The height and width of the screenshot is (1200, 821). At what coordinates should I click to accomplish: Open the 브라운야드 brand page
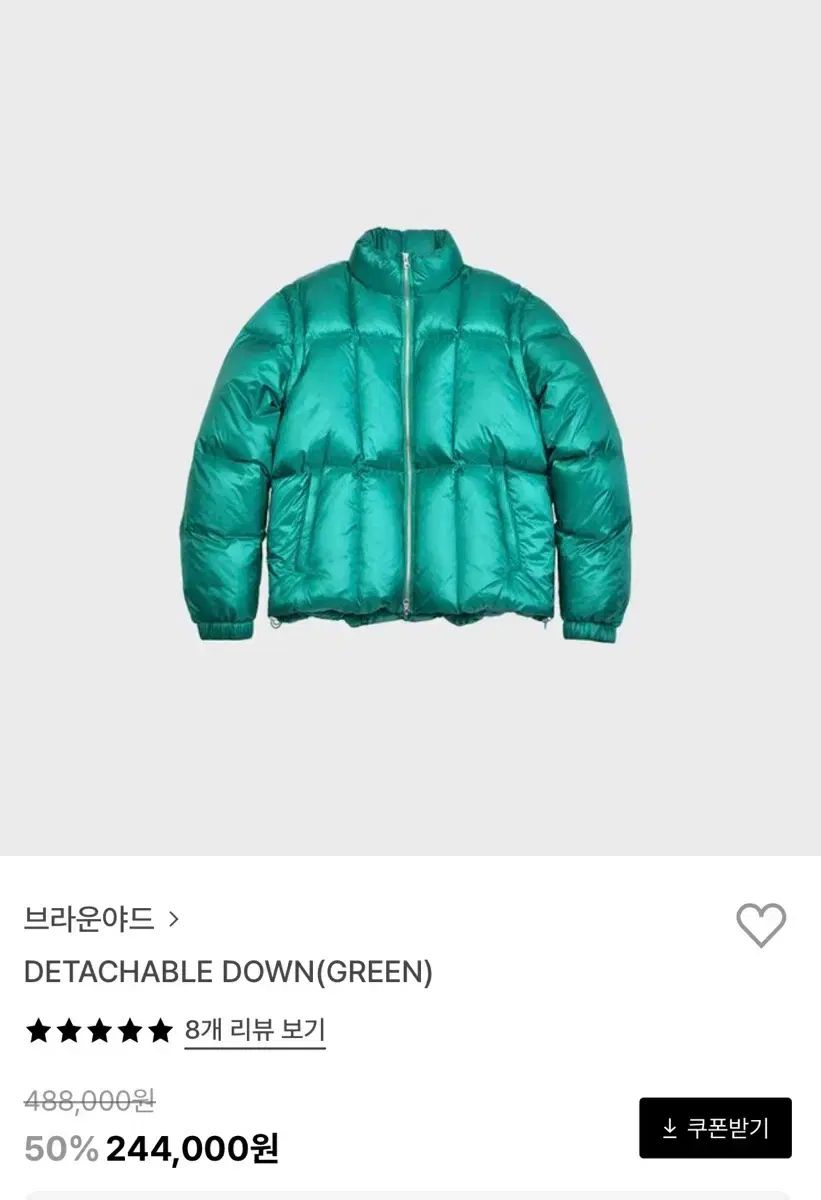point(101,918)
